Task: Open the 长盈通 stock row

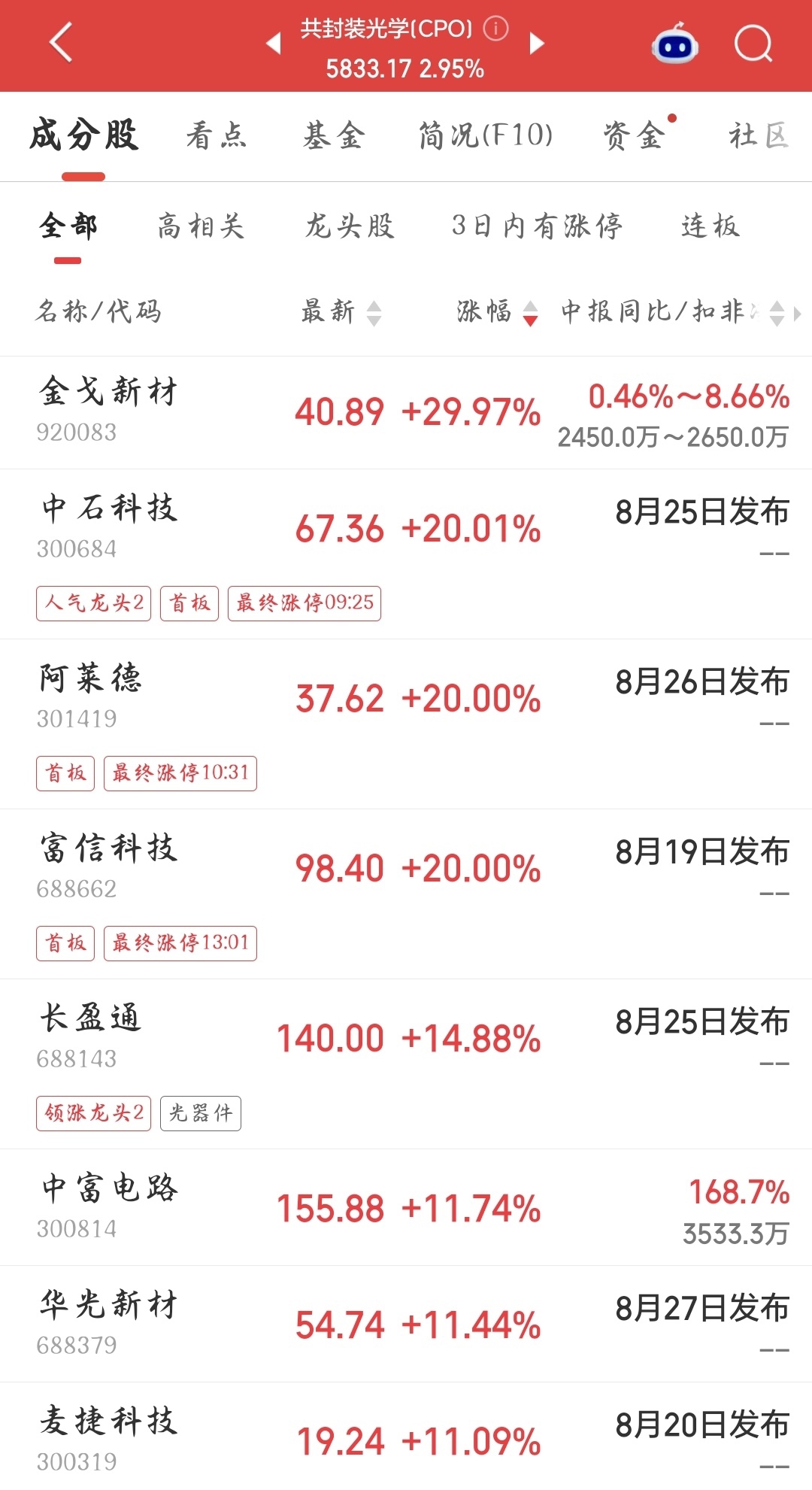Action: click(406, 1064)
